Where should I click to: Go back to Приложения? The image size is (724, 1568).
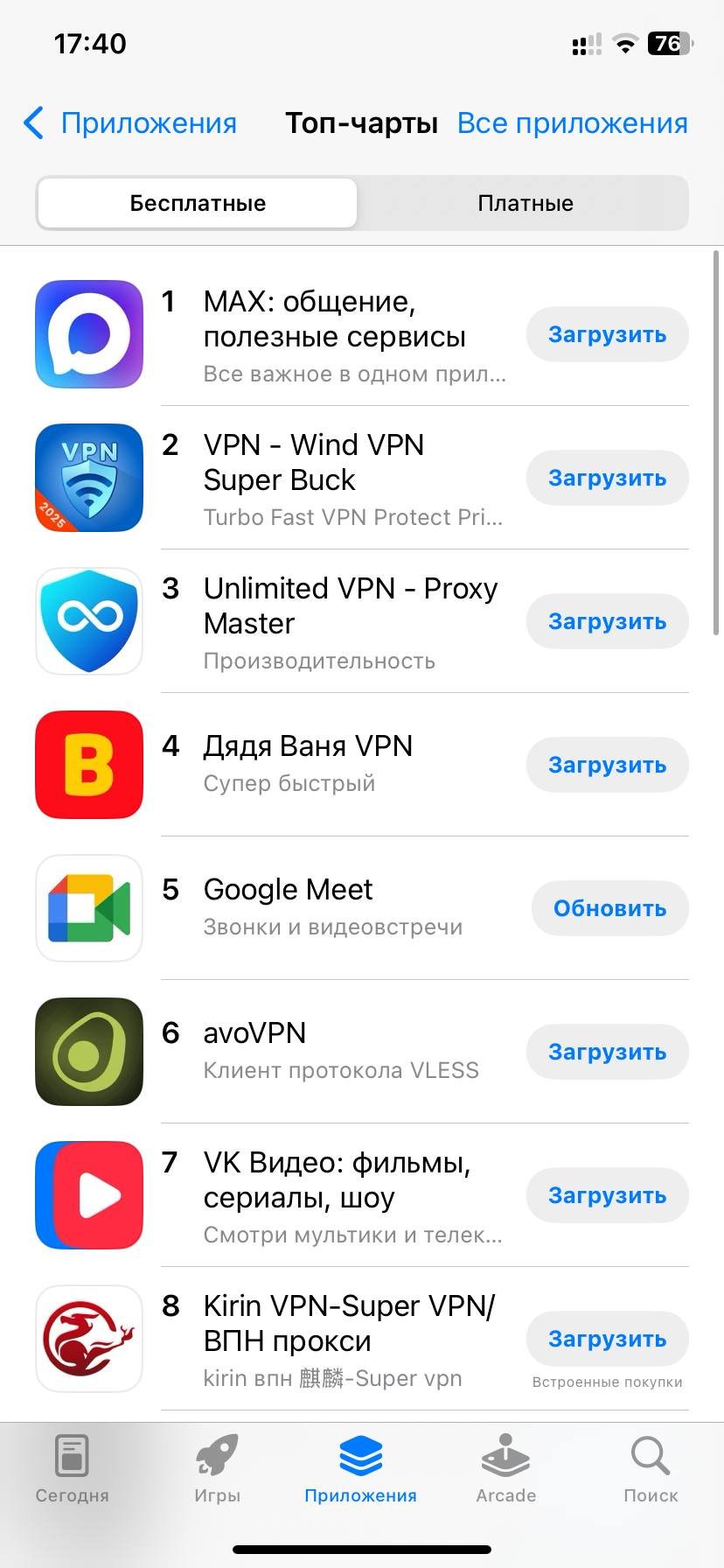coord(131,123)
